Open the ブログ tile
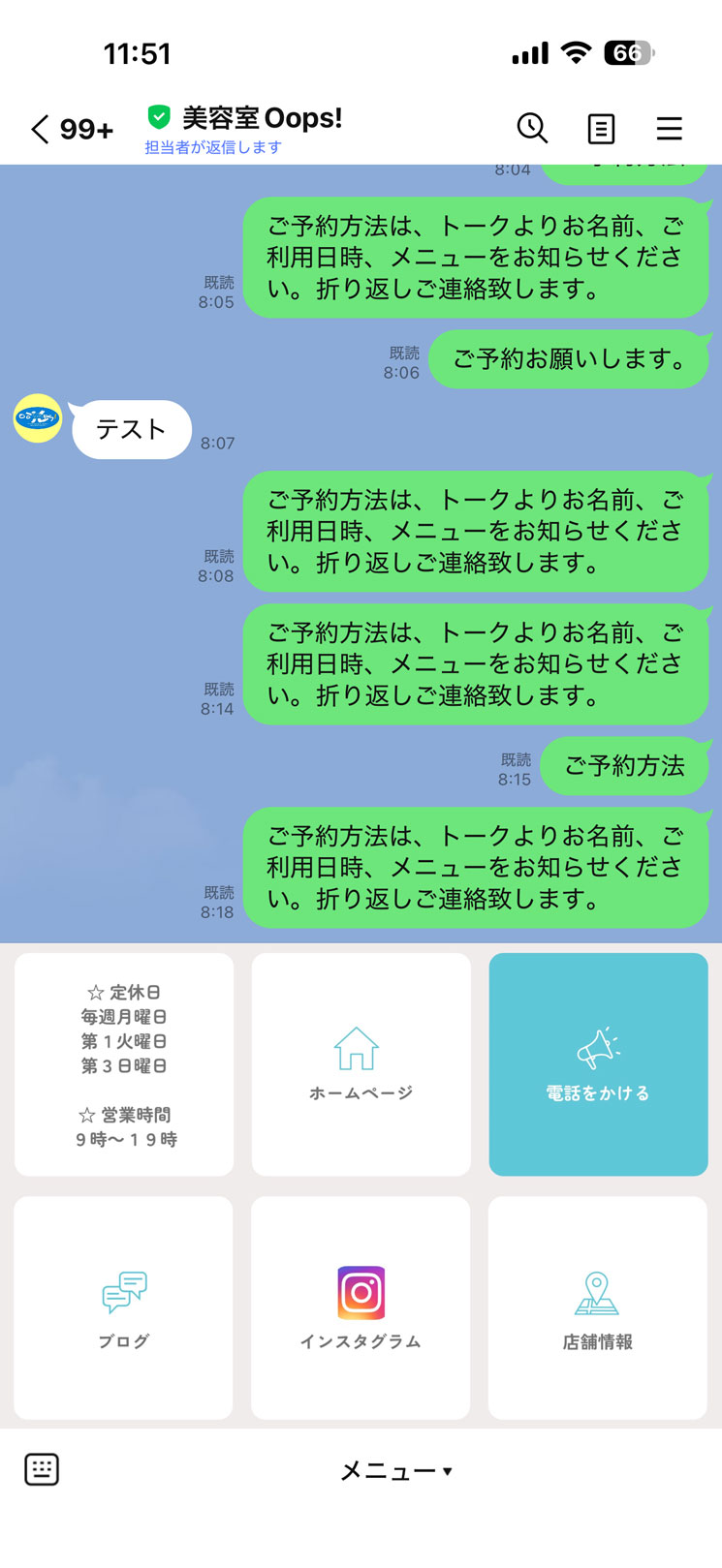Viewport: 722px width, 1568px height. click(124, 1307)
